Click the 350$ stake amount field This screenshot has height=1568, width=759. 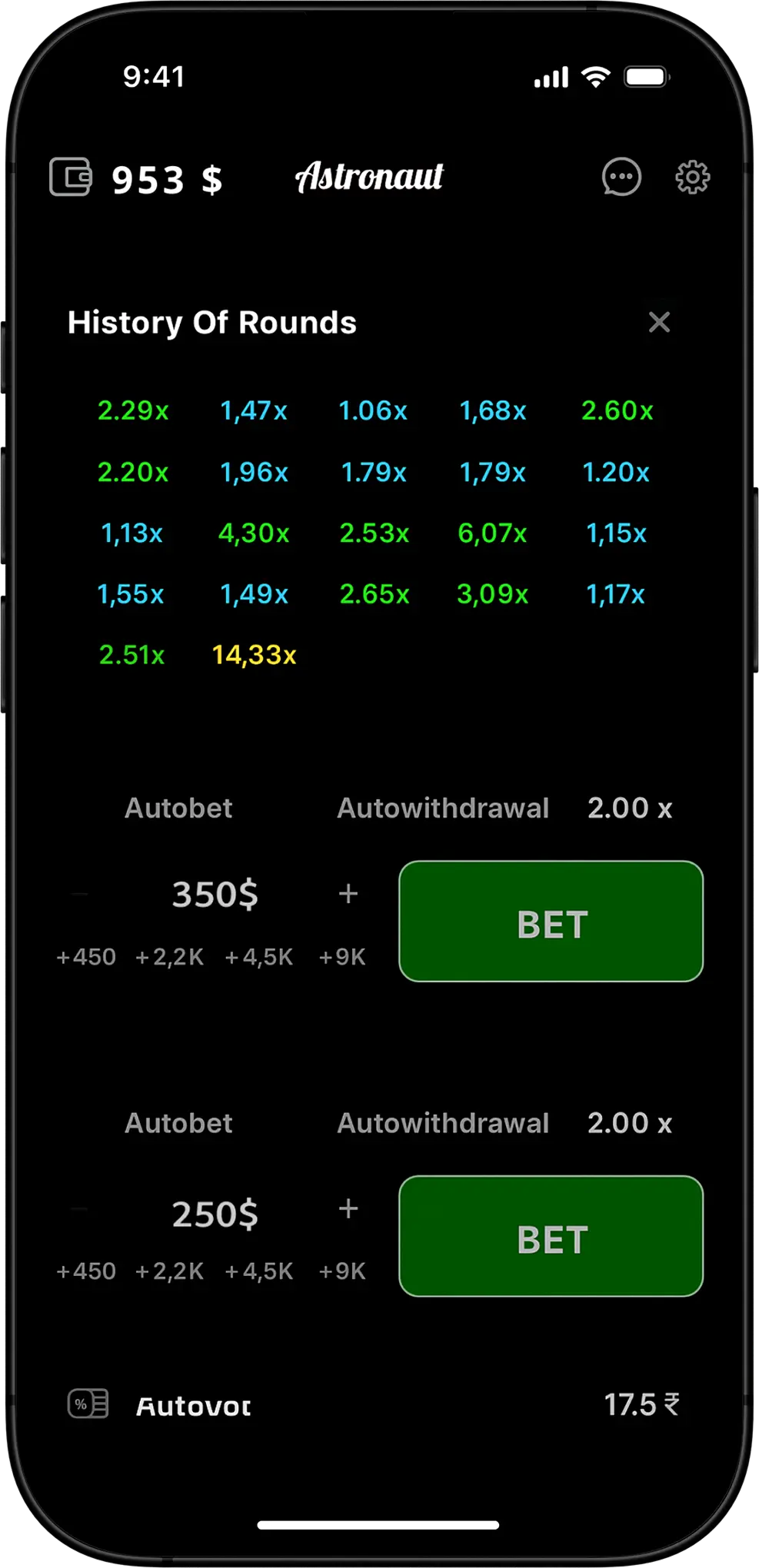213,893
